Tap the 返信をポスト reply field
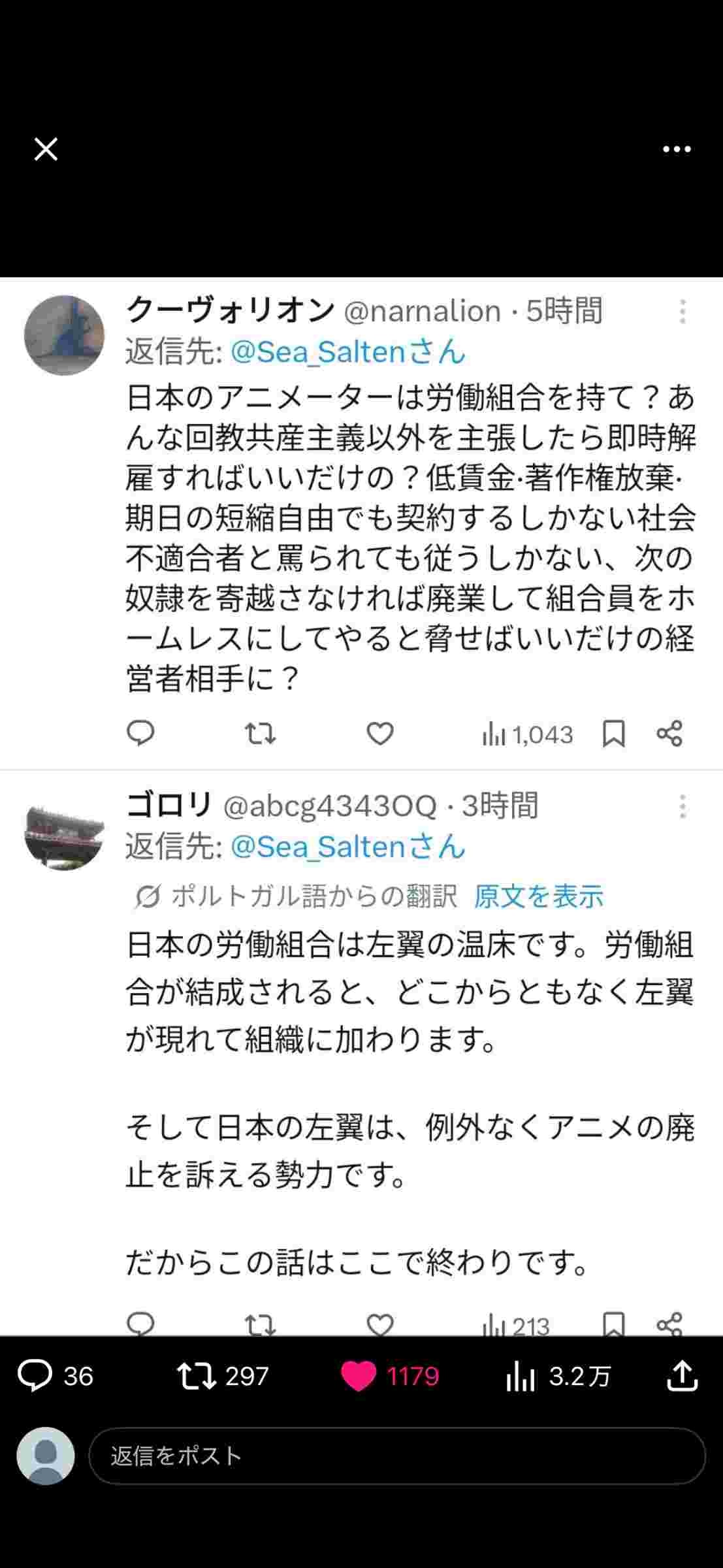 click(396, 1455)
